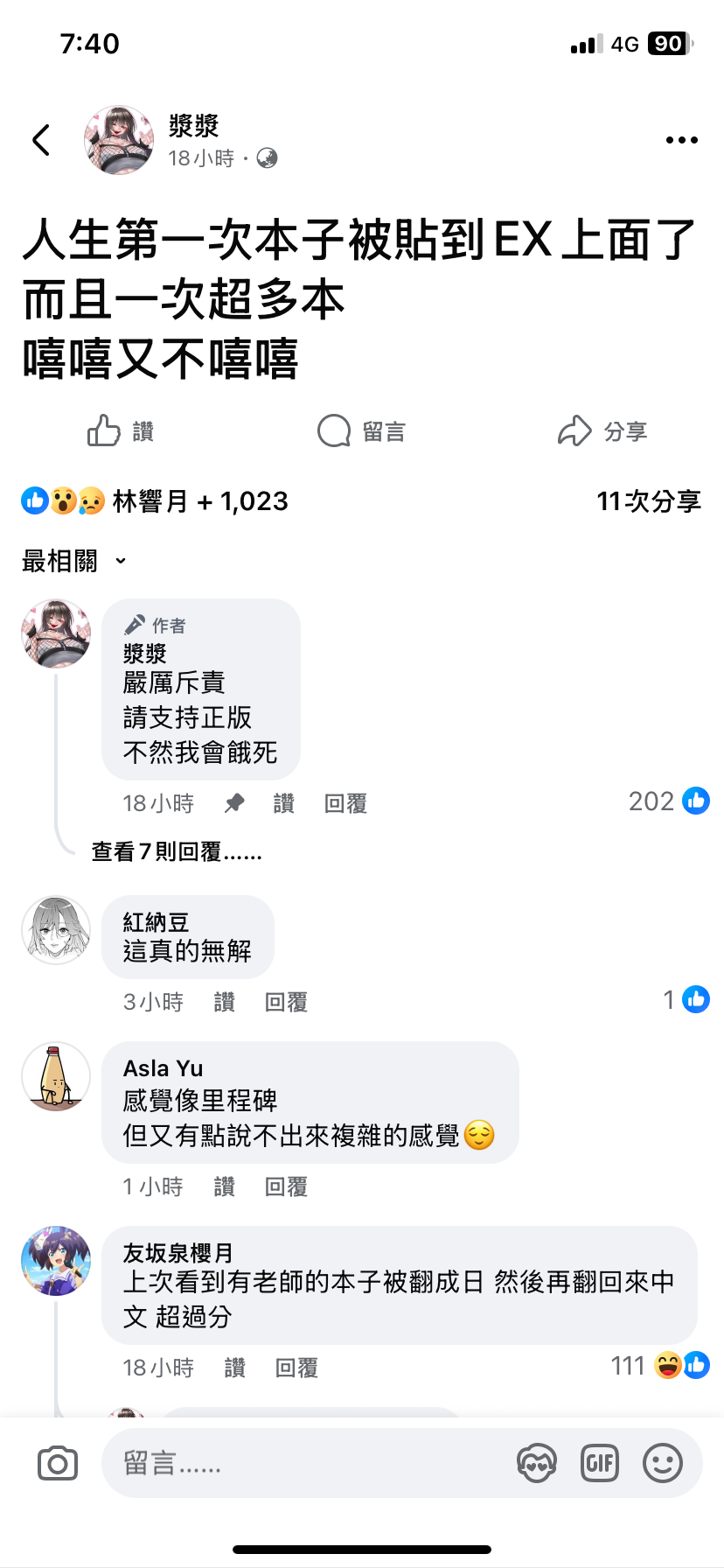Image resolution: width=724 pixels, height=1568 pixels.
Task: Reply to Asla Yu's comment
Action: (286, 1186)
